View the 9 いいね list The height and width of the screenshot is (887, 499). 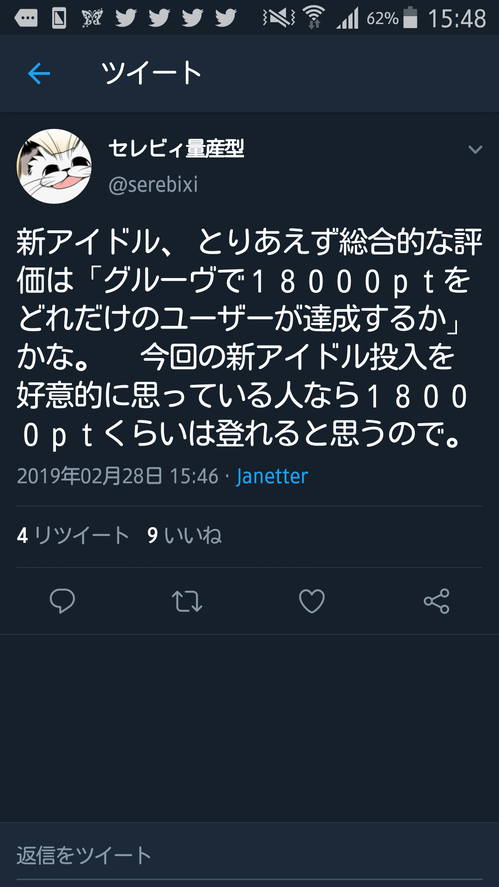pos(184,536)
